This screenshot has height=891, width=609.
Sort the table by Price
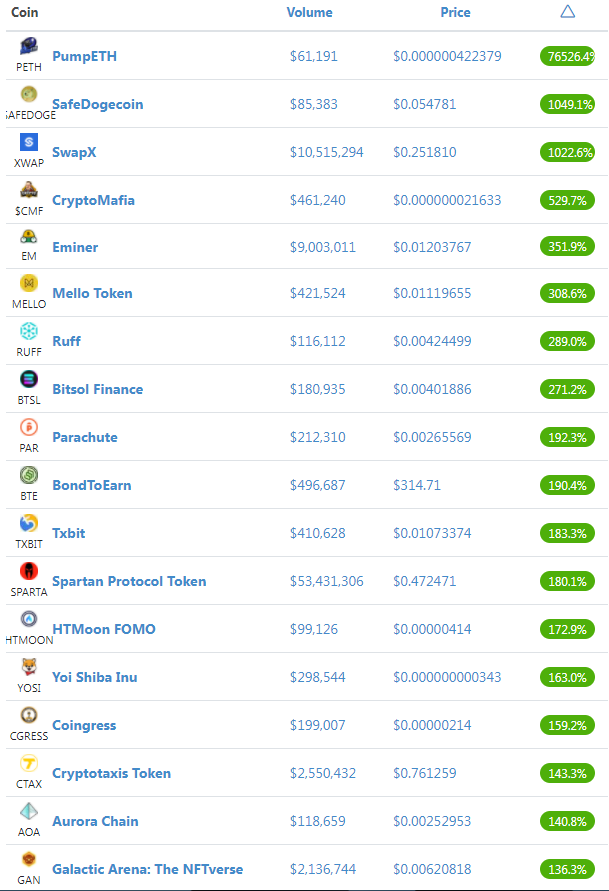pos(455,12)
